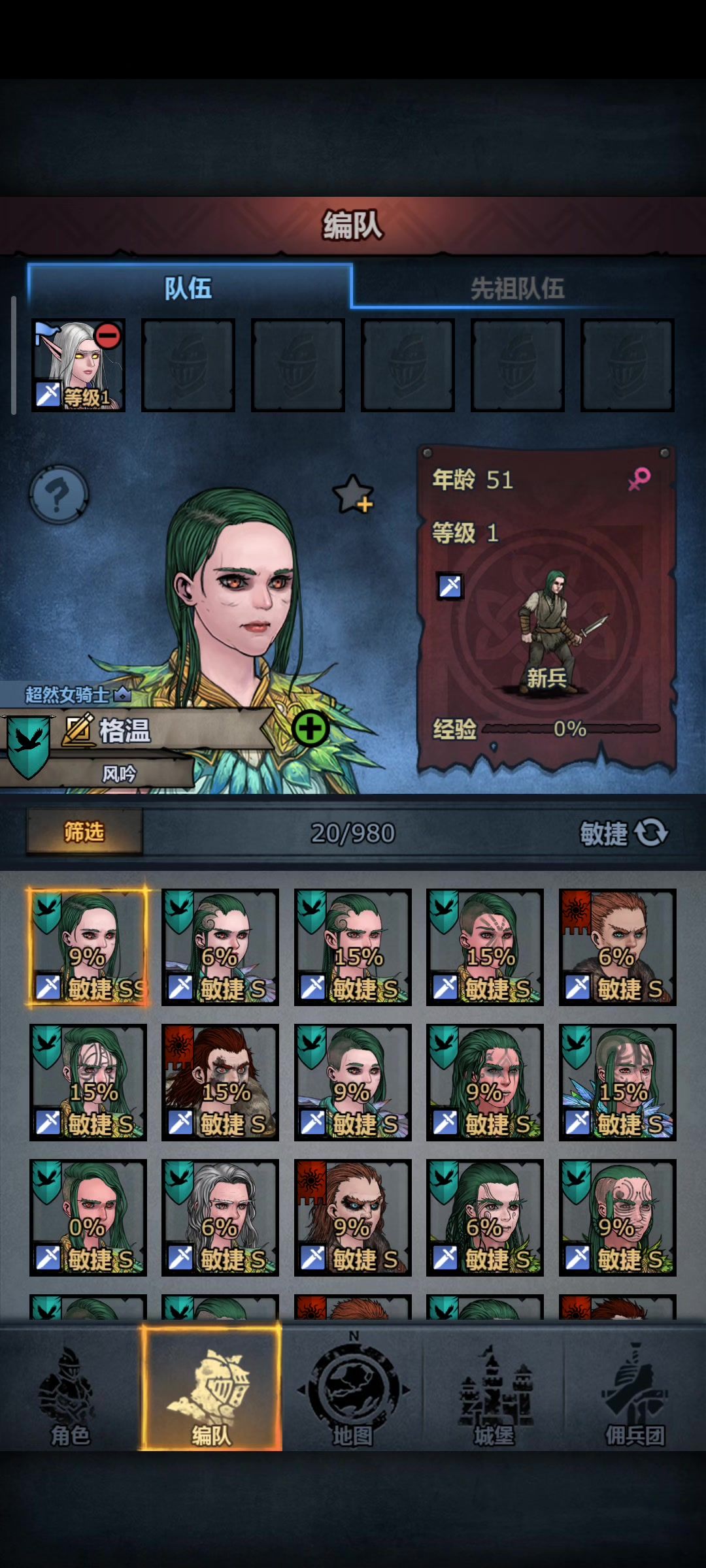Add 格温 to team with green plus
706x1568 pixels.
(310, 728)
